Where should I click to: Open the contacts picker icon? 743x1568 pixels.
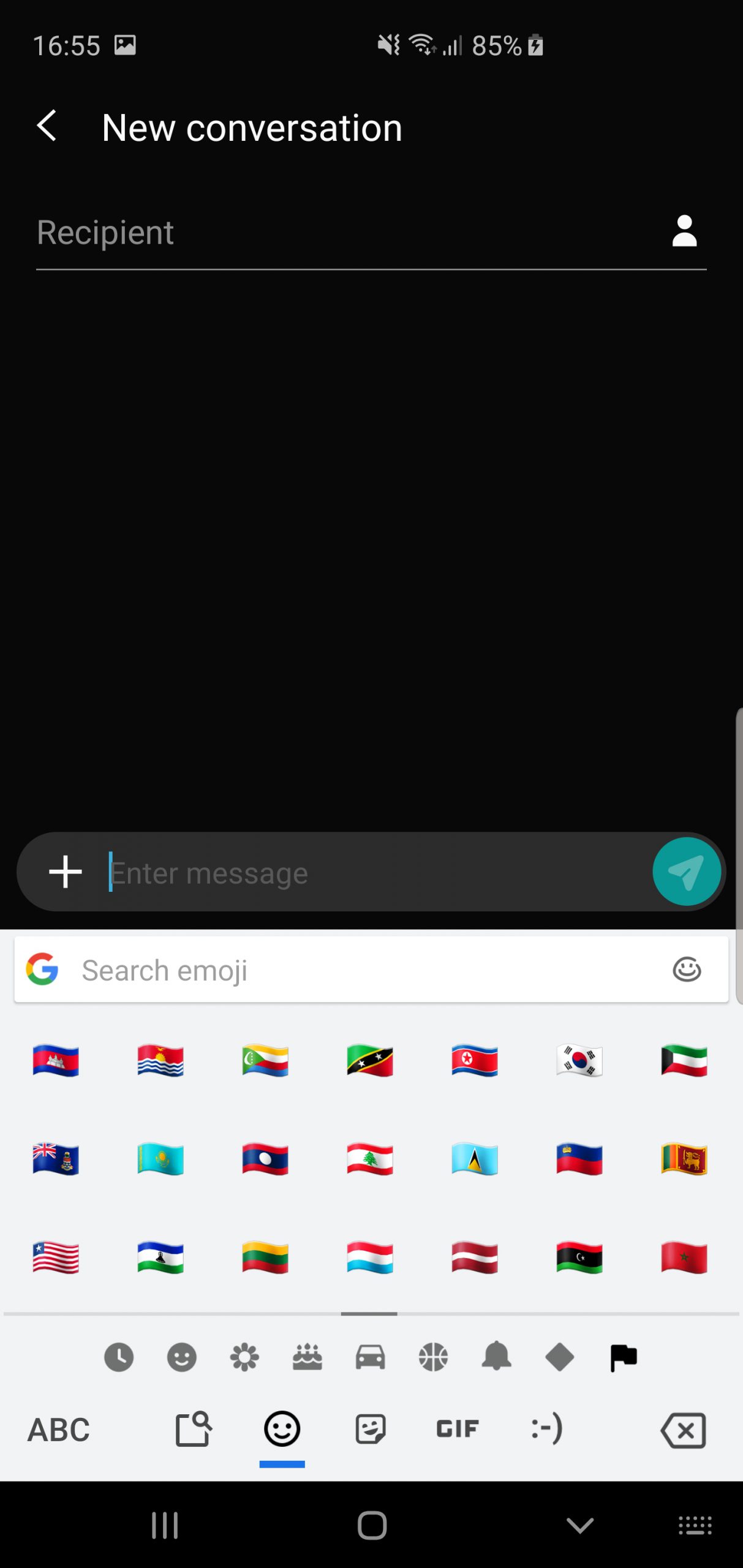684,231
